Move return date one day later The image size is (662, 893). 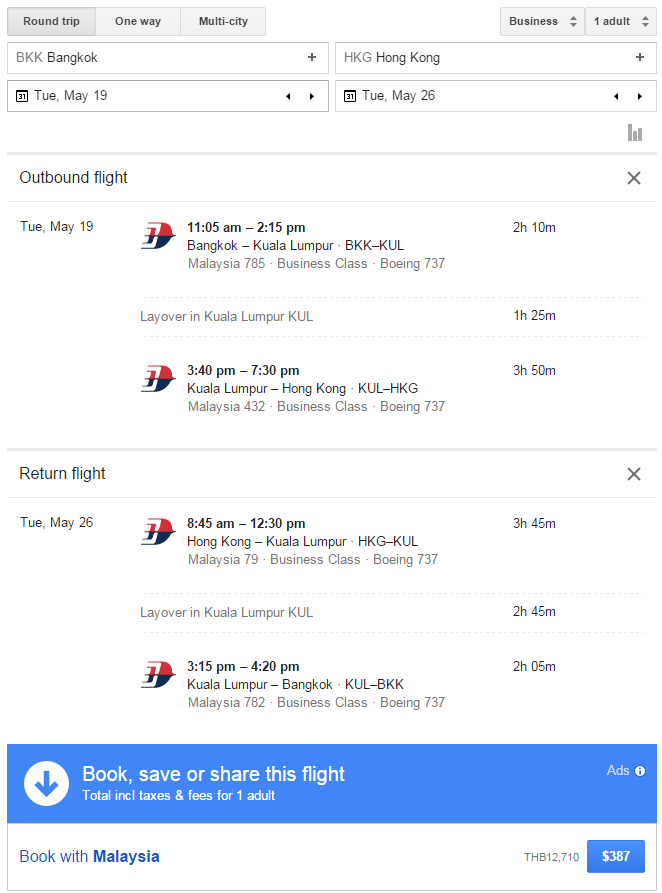coord(639,96)
